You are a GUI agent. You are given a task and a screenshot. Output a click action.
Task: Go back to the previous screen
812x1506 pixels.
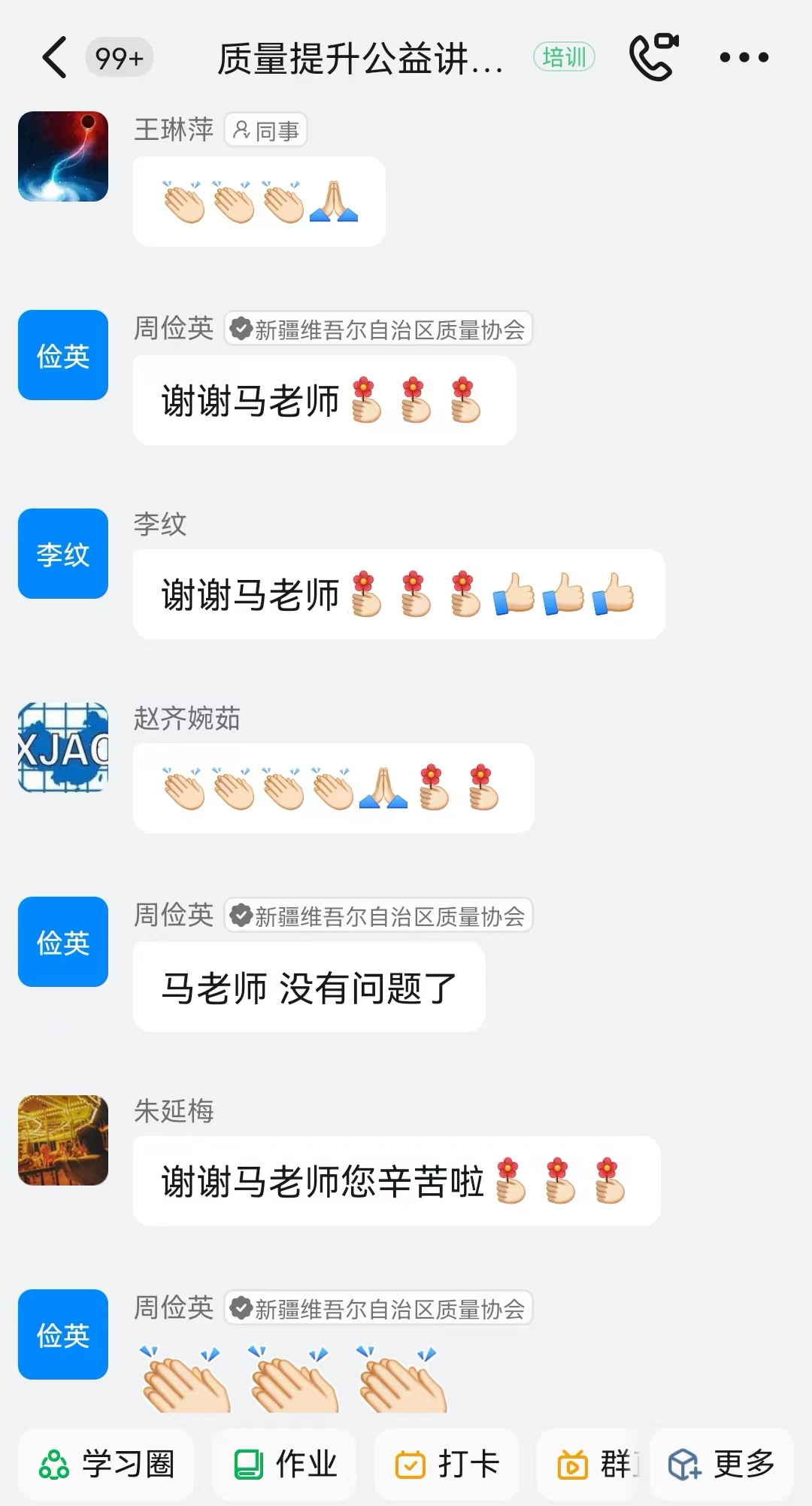pos(54,57)
